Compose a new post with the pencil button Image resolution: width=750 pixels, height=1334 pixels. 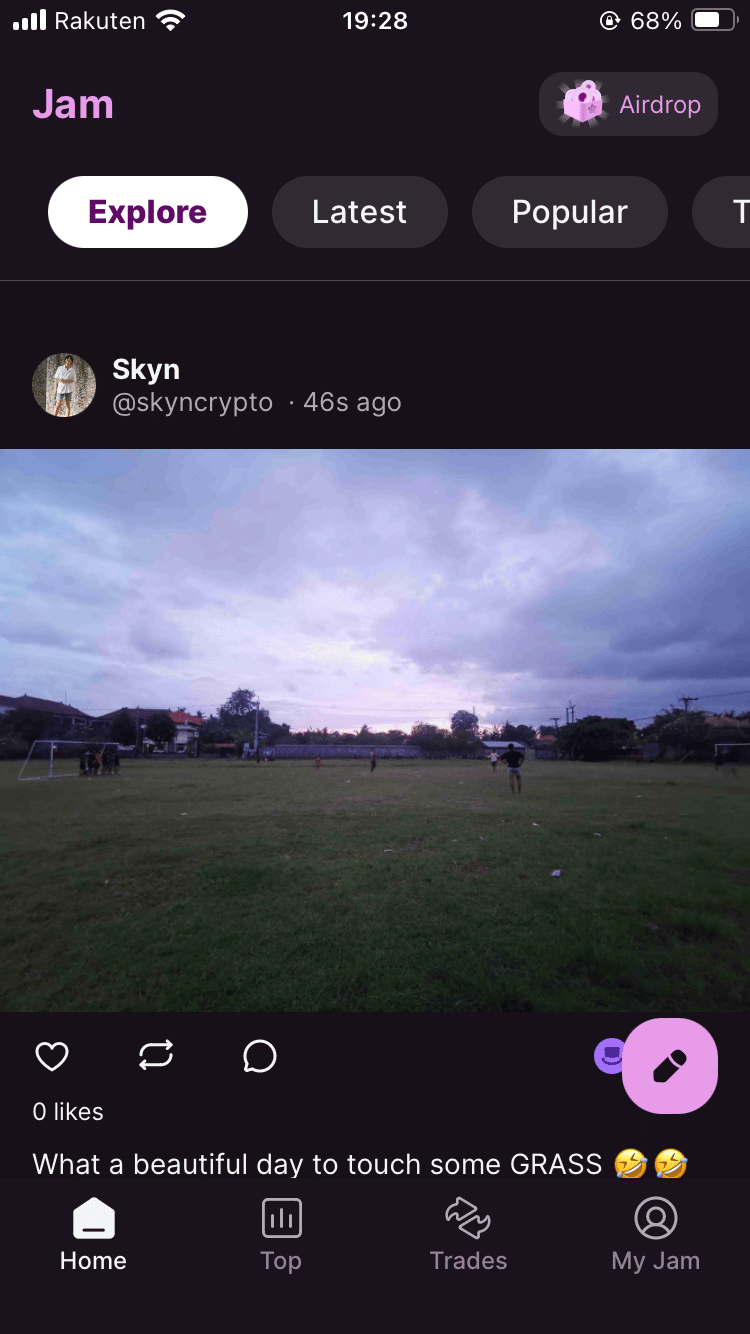669,1066
